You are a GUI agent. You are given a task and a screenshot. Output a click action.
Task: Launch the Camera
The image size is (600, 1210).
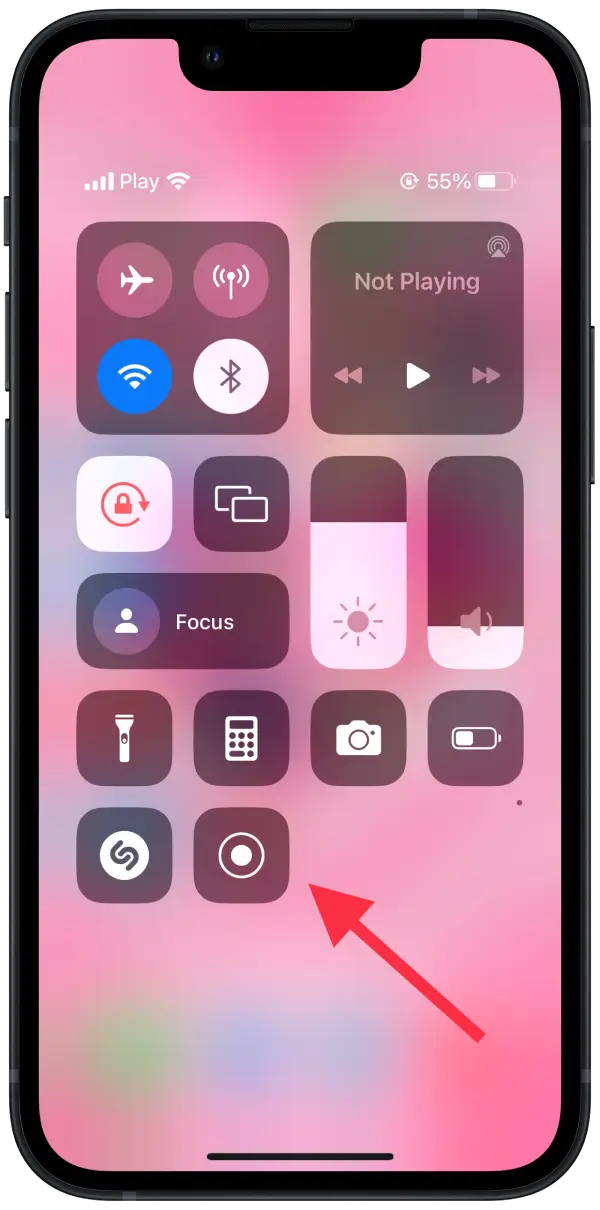point(358,738)
